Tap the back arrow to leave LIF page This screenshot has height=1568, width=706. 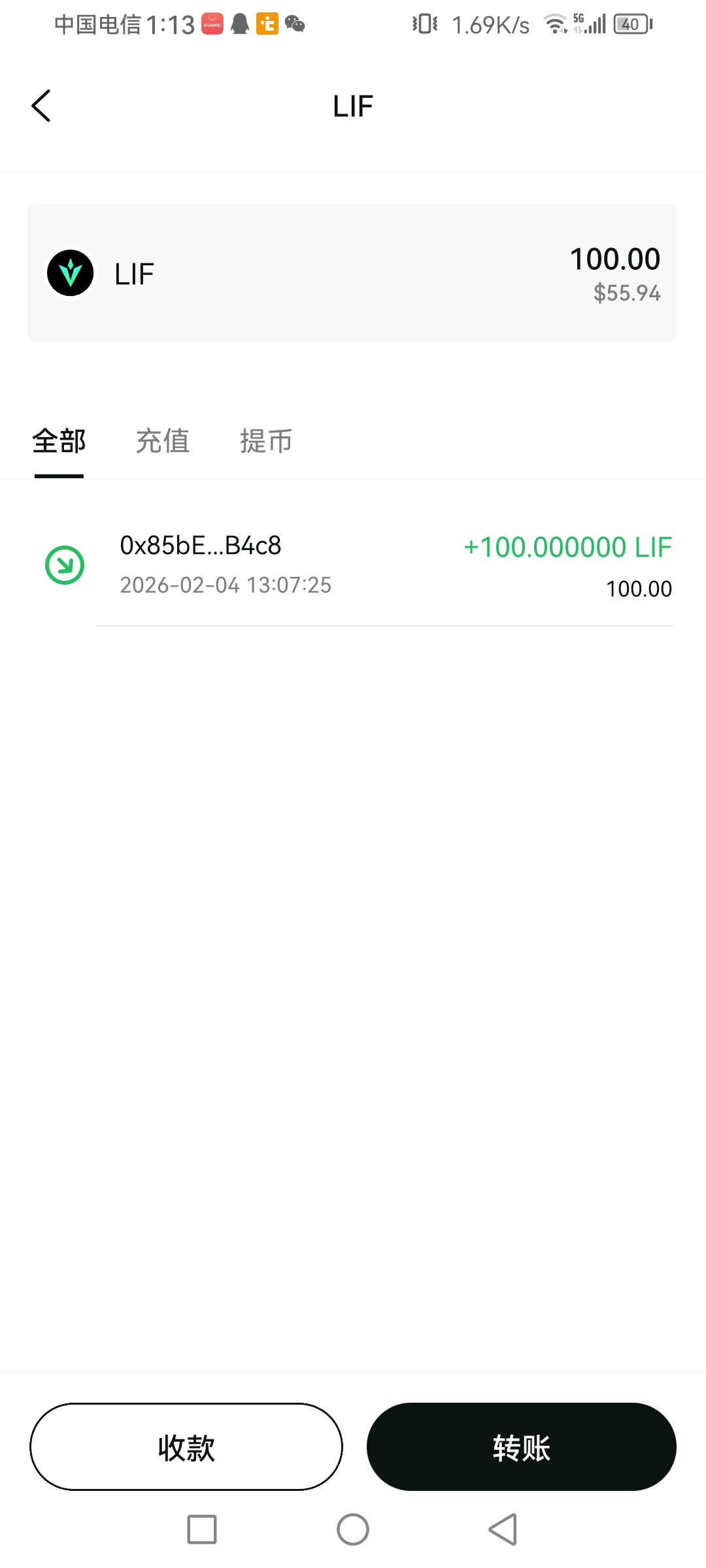[x=41, y=105]
